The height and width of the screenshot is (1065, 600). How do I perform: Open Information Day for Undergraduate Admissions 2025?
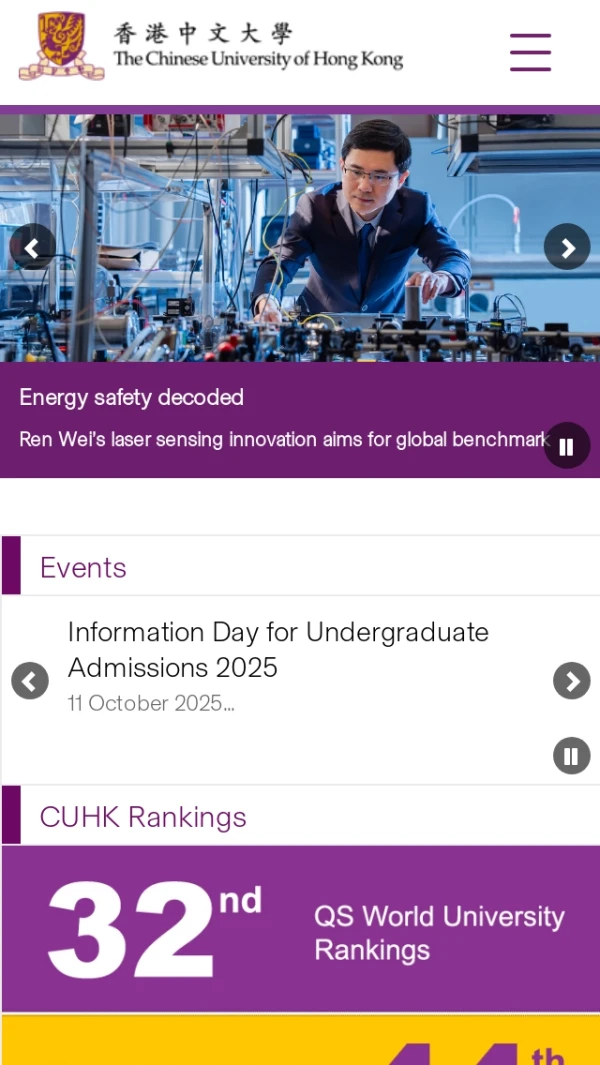click(277, 649)
